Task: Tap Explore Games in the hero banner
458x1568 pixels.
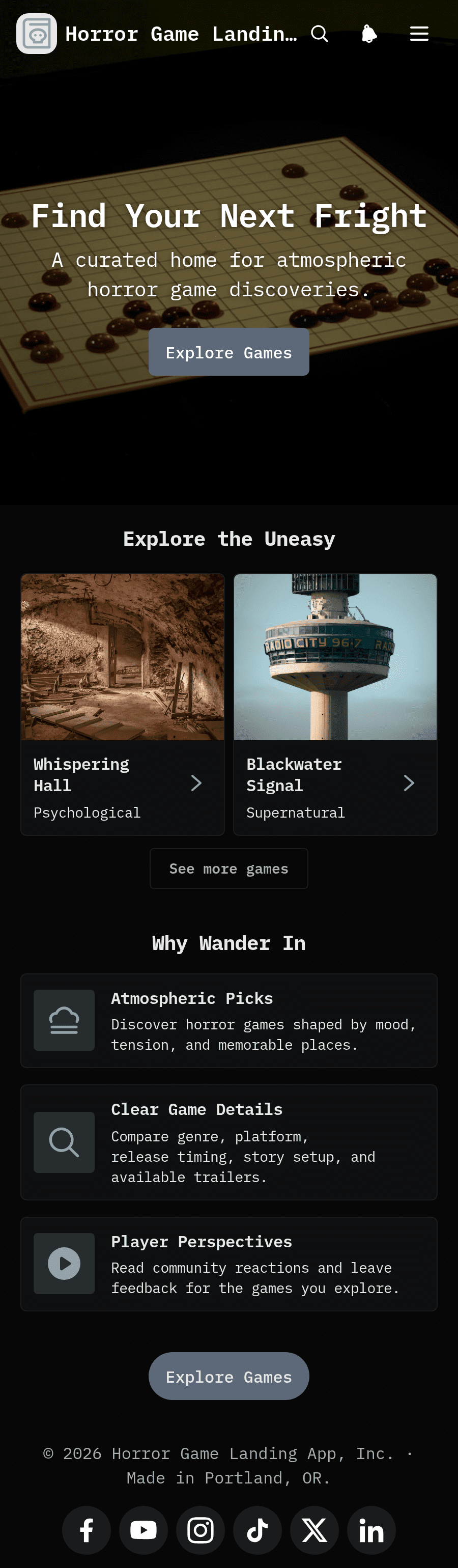Action: 228,352
